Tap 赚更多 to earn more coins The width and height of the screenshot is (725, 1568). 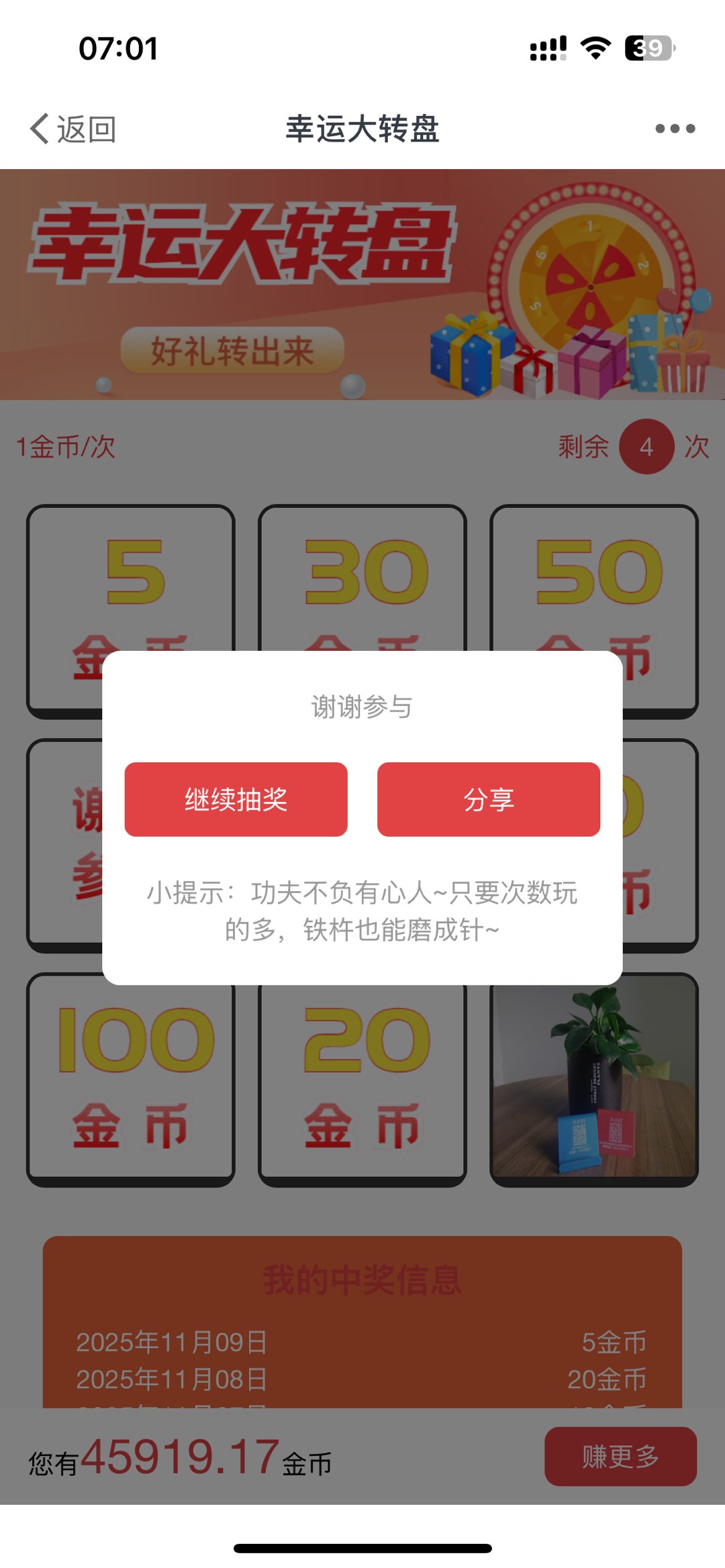[x=620, y=1456]
